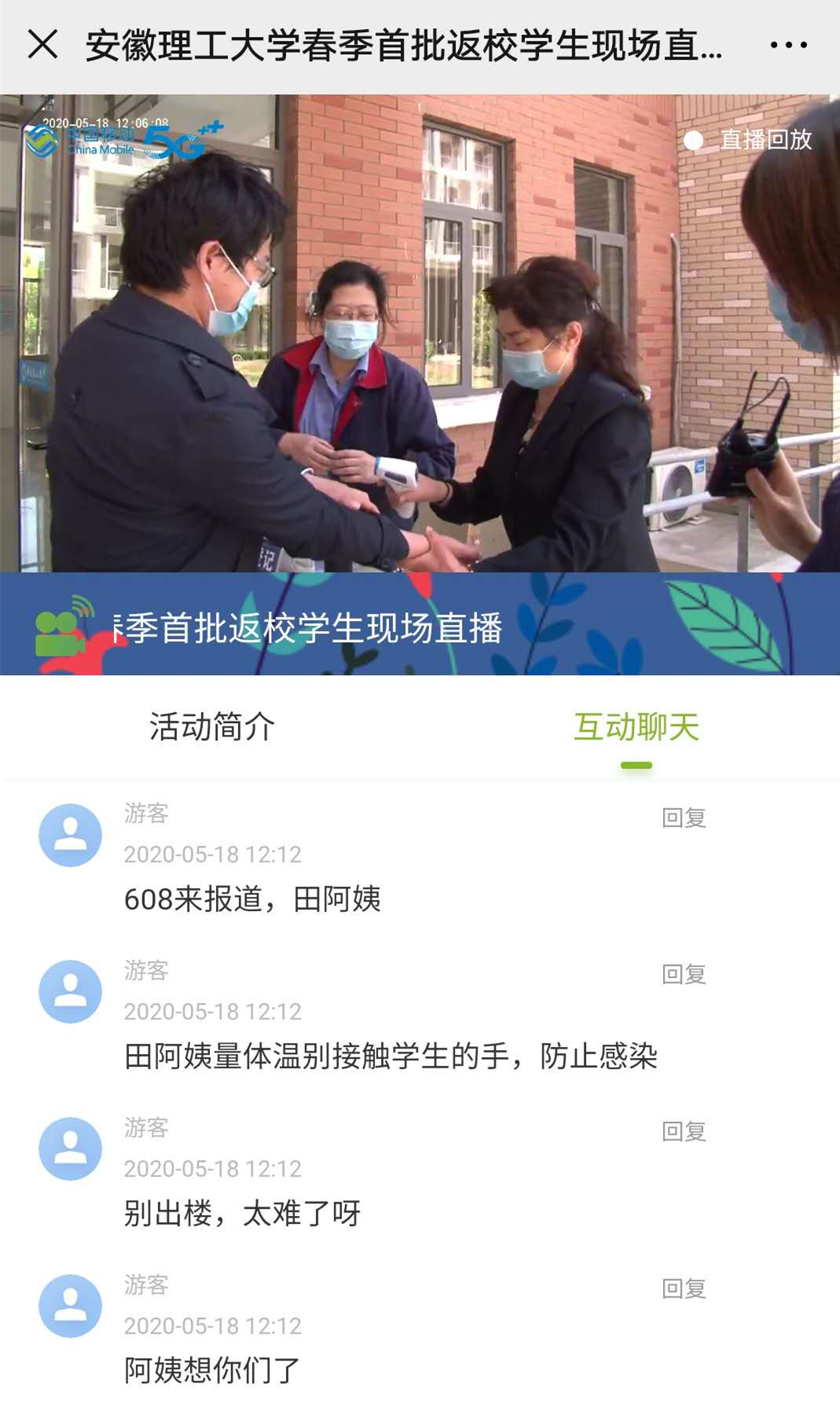
Task: Reply to comment "阿姨想你们了"
Action: [x=684, y=1289]
